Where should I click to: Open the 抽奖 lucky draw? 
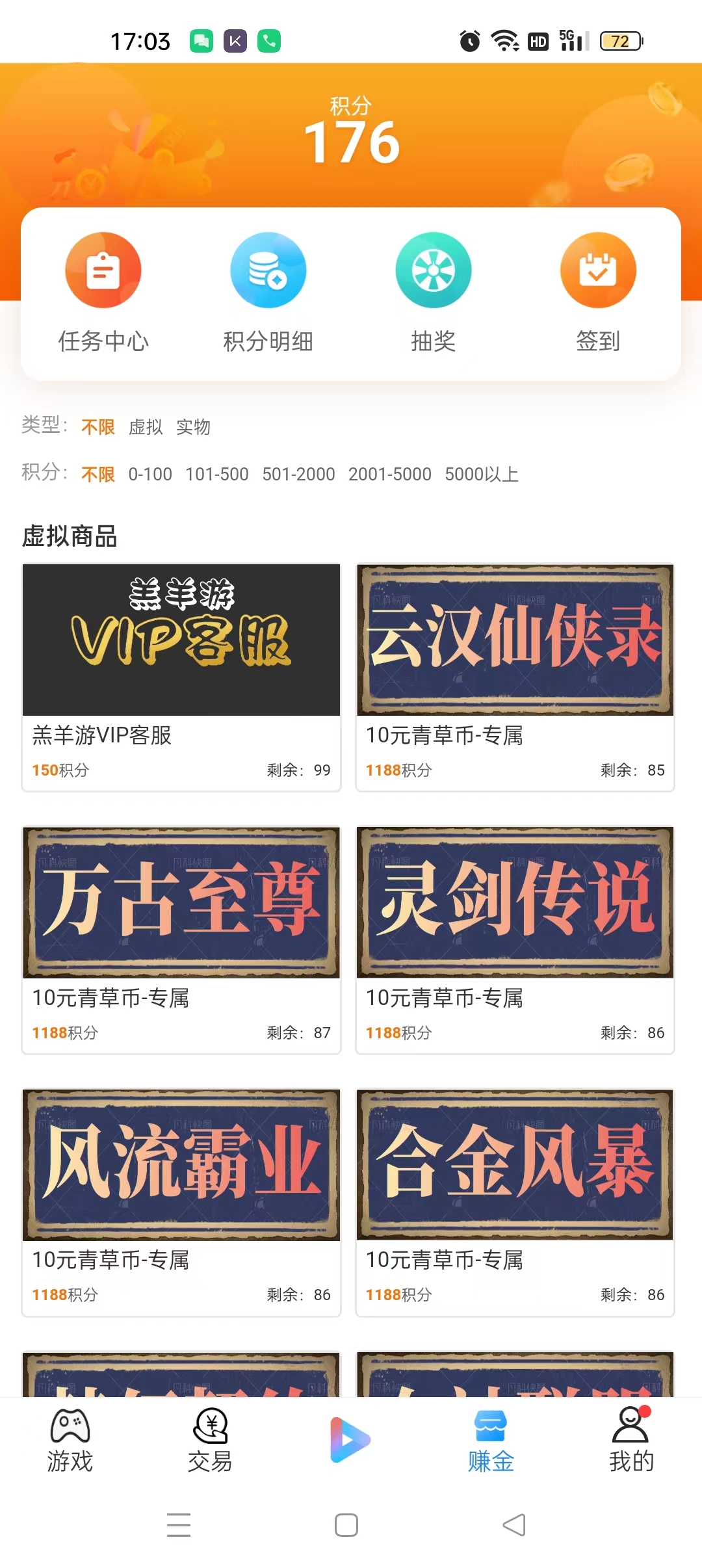433,293
